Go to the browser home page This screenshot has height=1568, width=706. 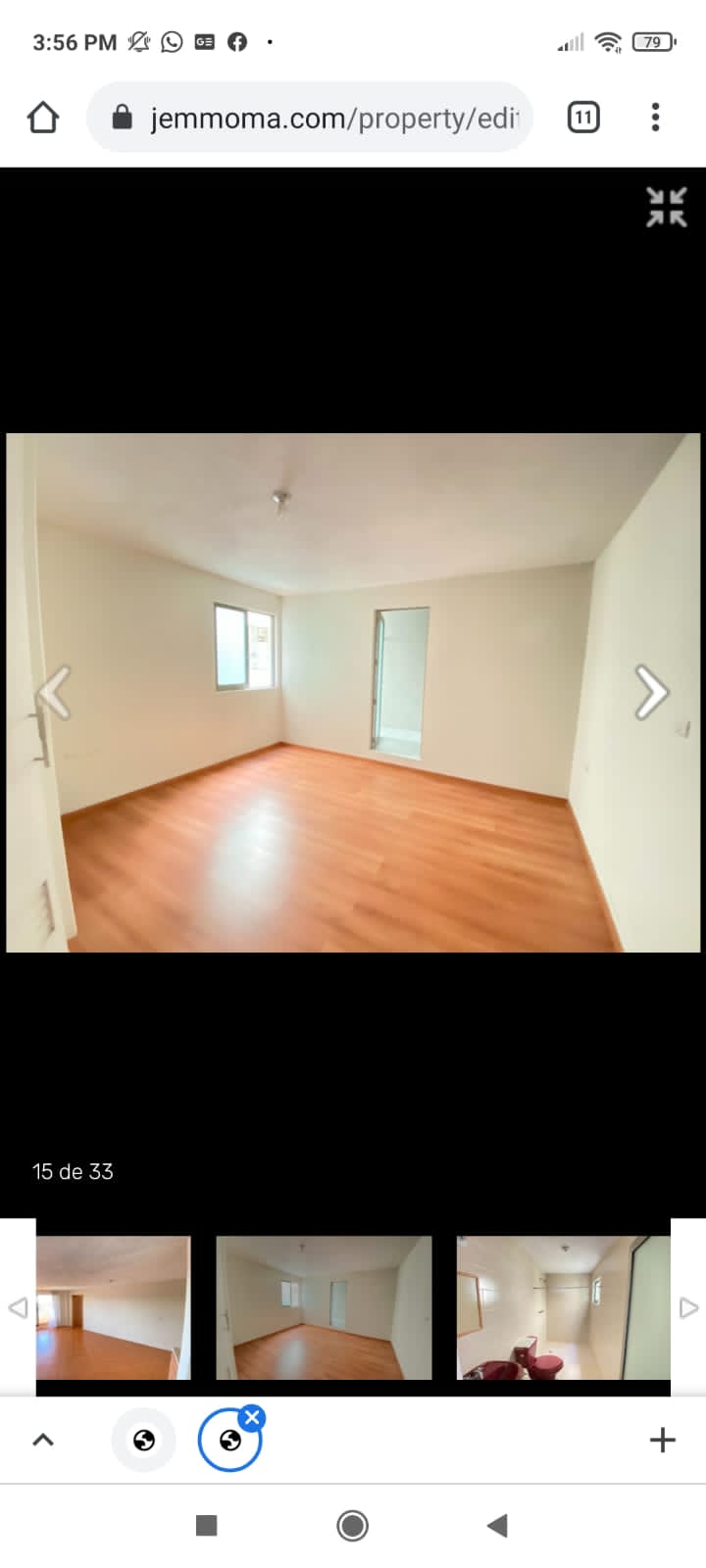click(43, 118)
